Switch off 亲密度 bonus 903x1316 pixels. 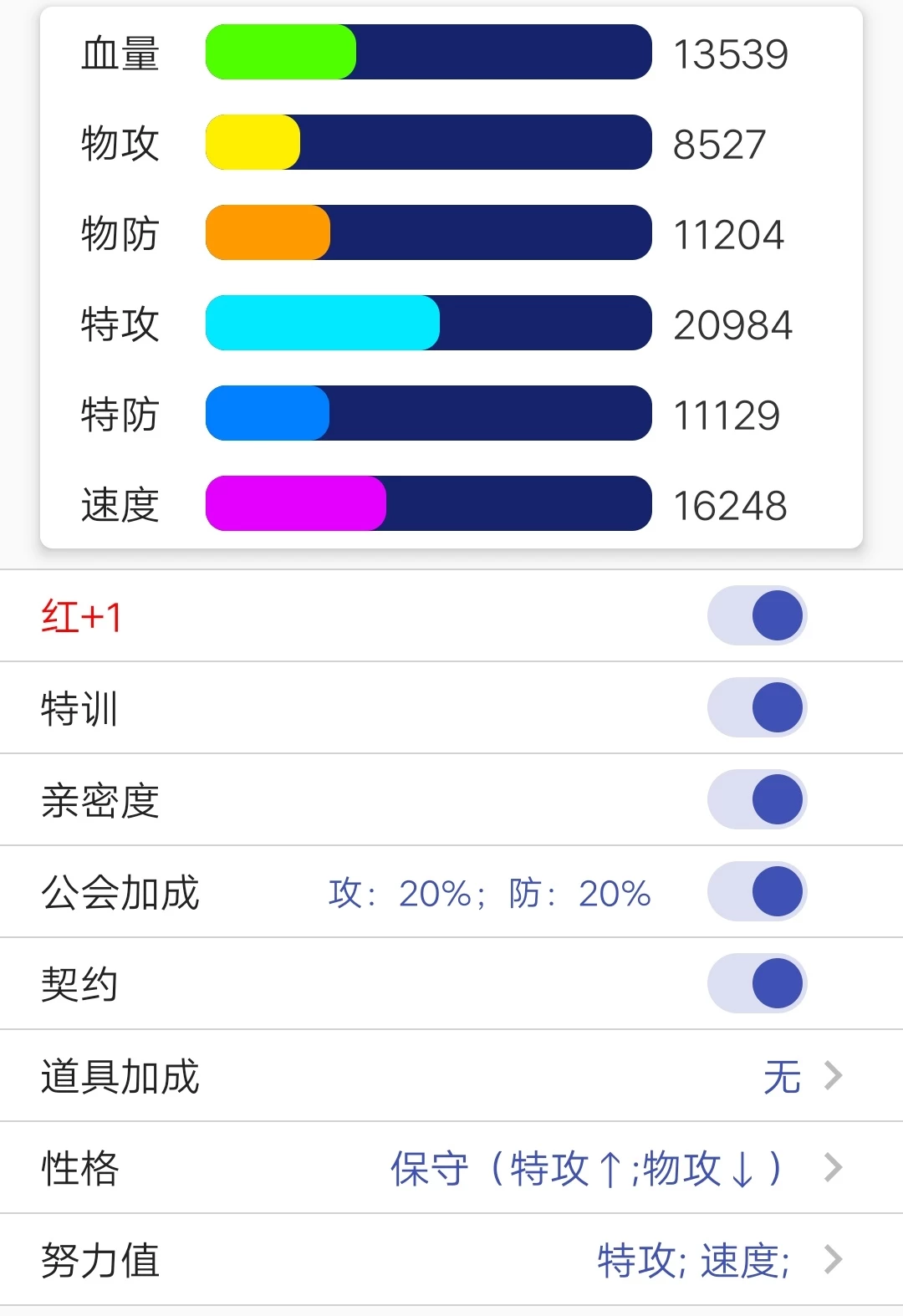[x=757, y=800]
